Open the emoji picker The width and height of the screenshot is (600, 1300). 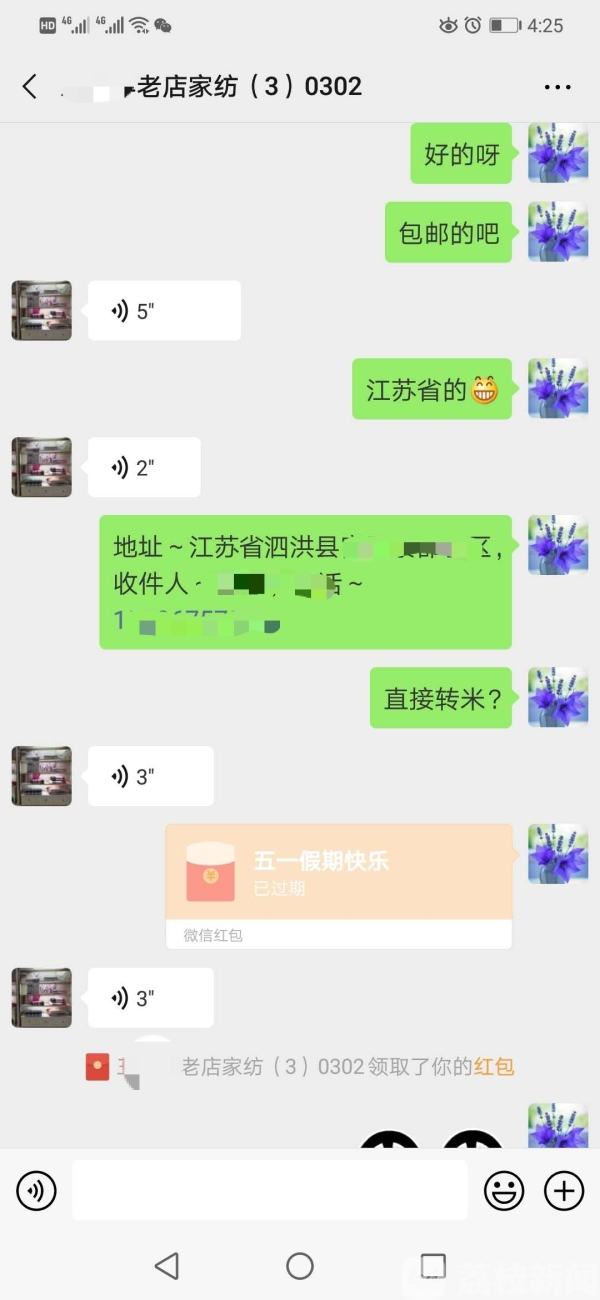click(x=504, y=1190)
